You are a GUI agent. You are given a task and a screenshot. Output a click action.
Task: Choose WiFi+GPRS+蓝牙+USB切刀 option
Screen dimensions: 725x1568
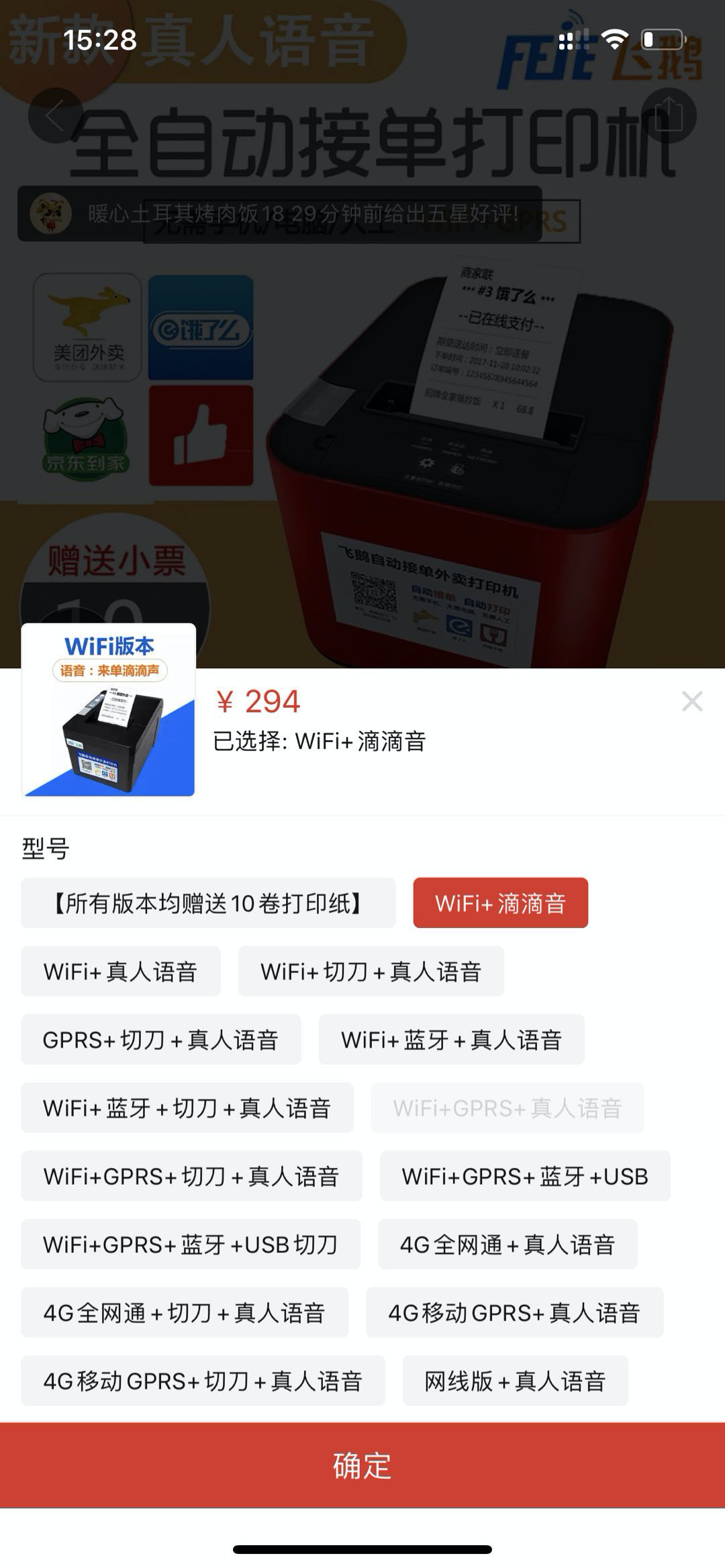pyautogui.click(x=190, y=1245)
